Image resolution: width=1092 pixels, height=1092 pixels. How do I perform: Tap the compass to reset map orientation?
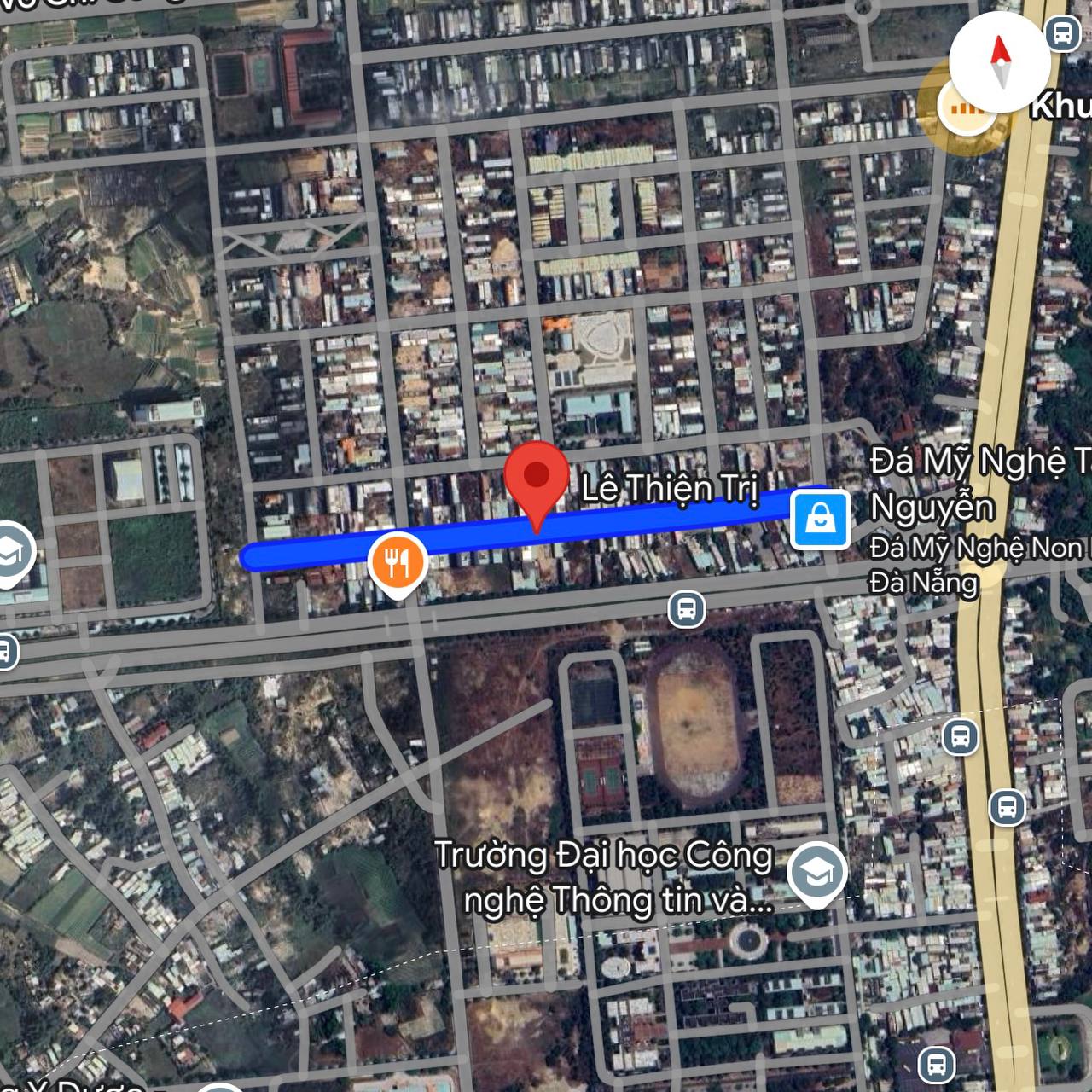pos(1000,62)
